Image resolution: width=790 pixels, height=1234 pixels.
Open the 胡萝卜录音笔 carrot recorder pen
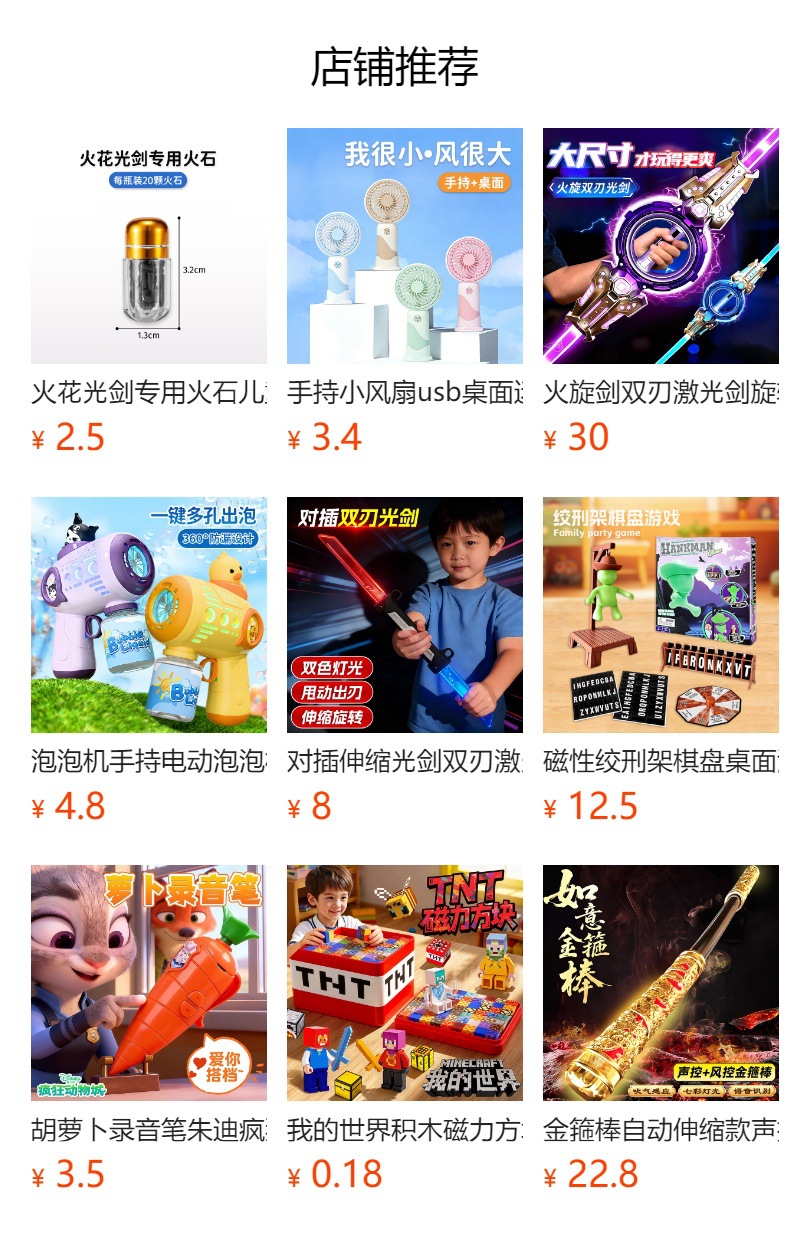coord(149,983)
